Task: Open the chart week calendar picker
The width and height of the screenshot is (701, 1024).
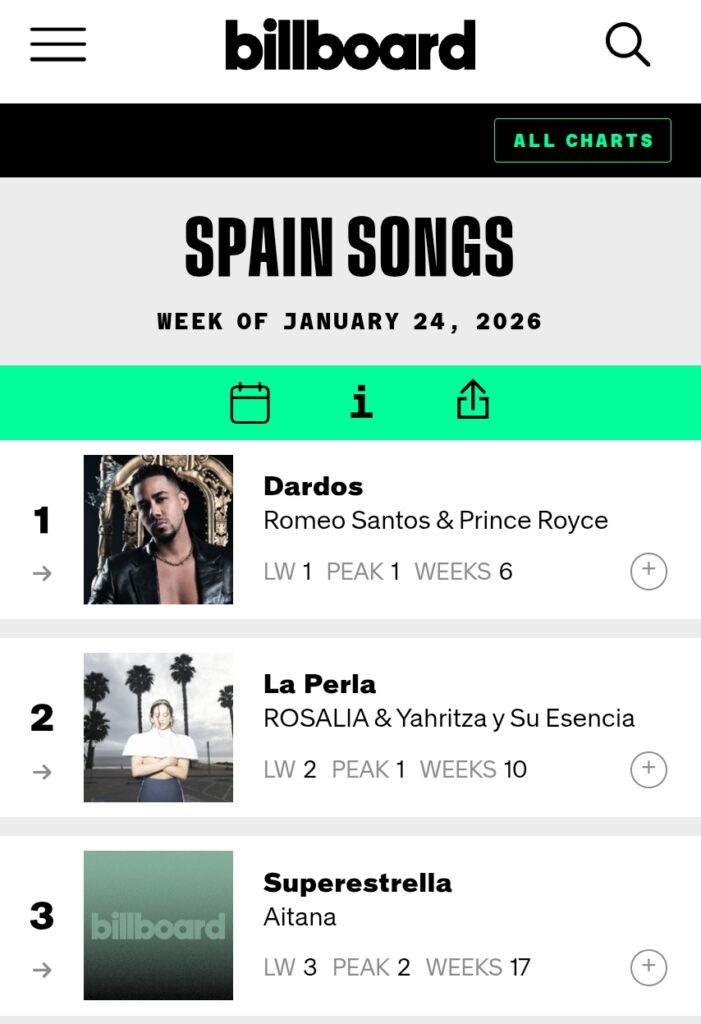Action: [x=250, y=403]
